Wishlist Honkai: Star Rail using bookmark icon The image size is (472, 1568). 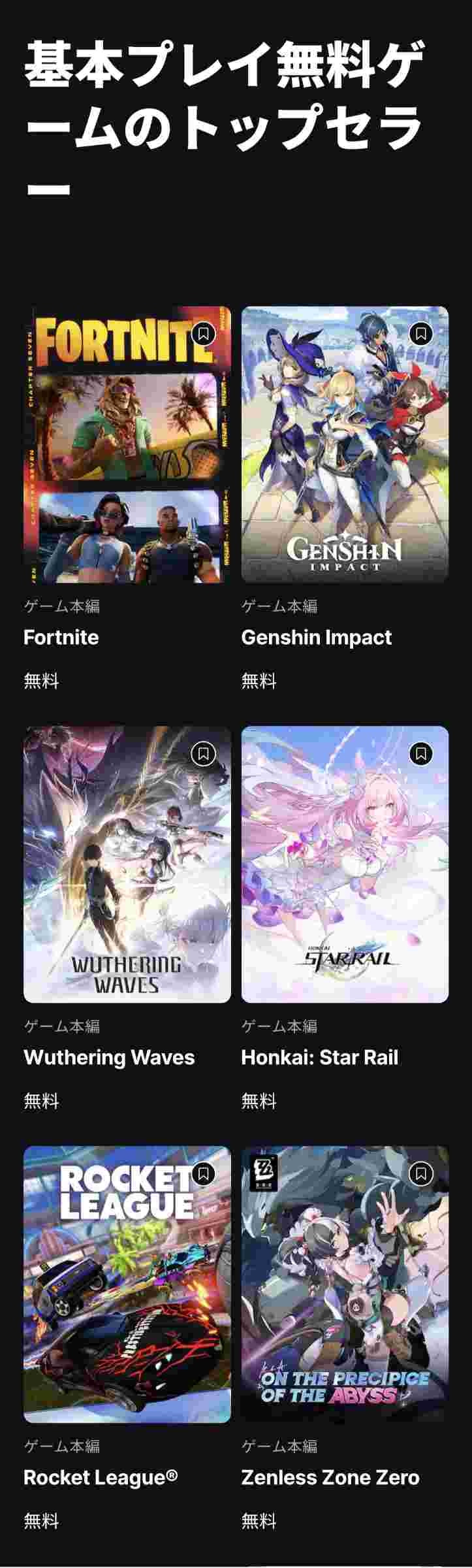pyautogui.click(x=421, y=754)
